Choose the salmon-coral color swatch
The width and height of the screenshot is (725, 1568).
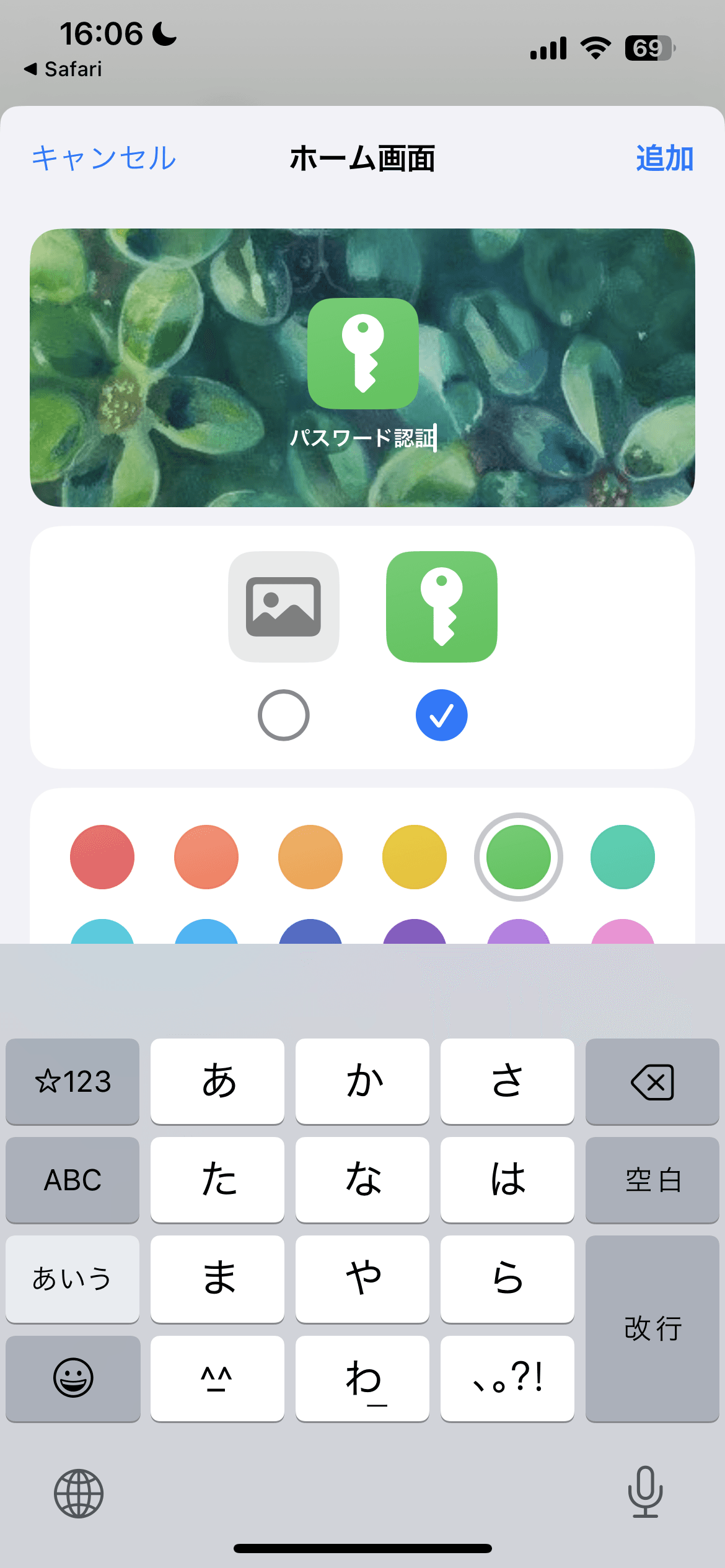pos(206,857)
